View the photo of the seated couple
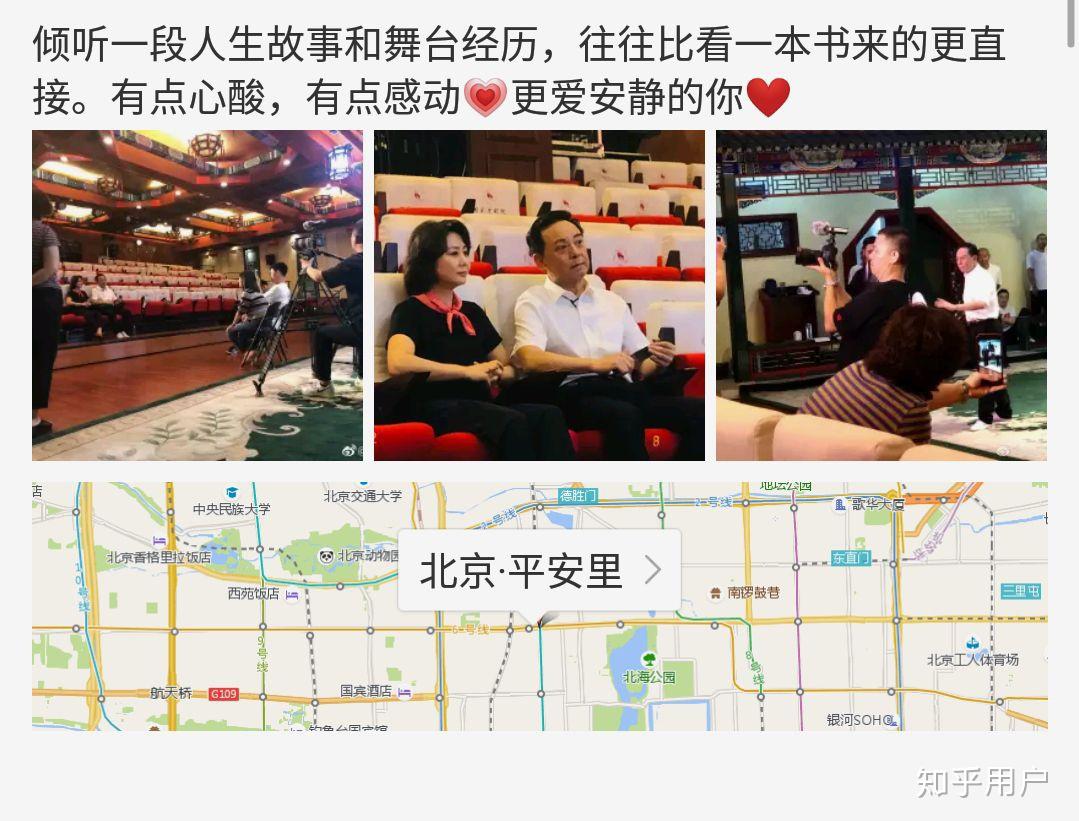 coord(539,295)
